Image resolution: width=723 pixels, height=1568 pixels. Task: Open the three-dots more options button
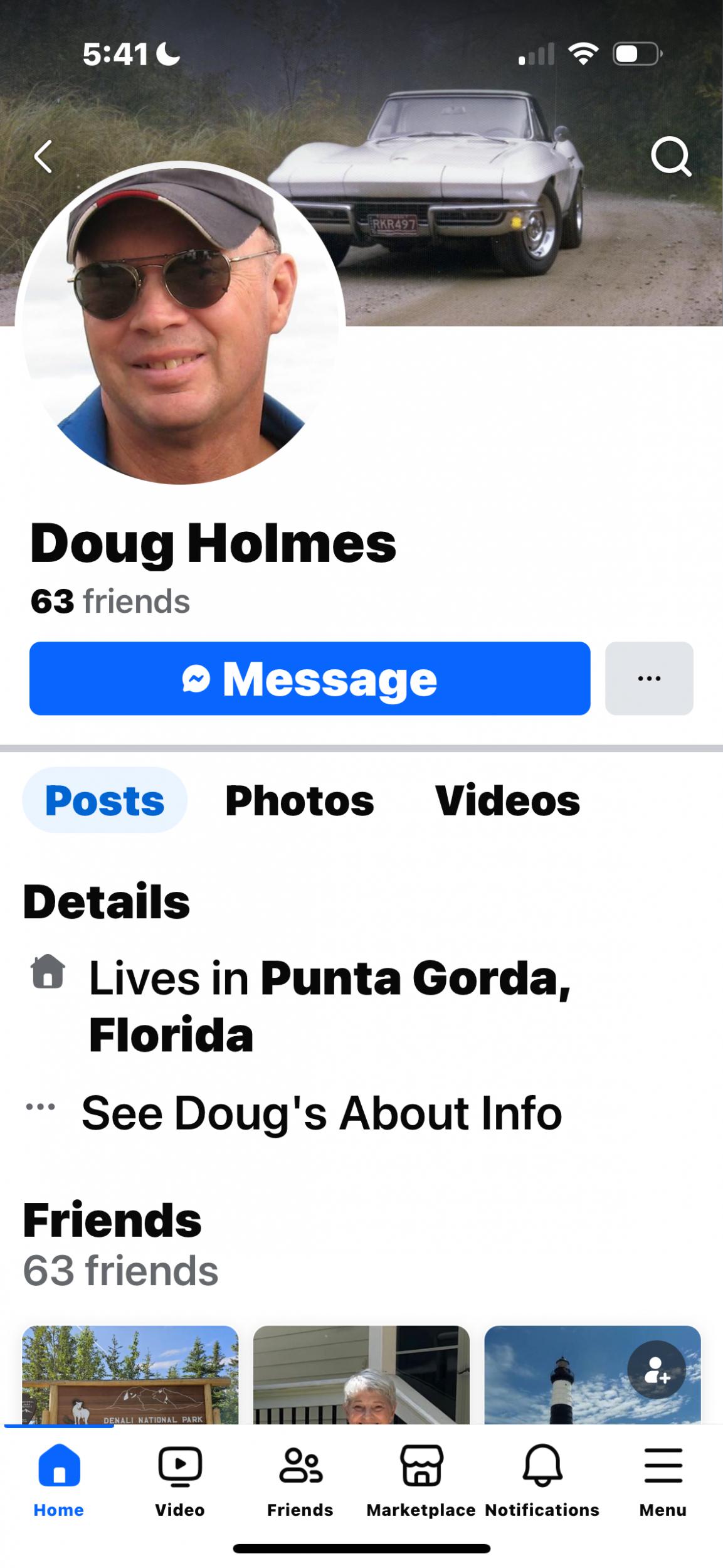pos(648,678)
